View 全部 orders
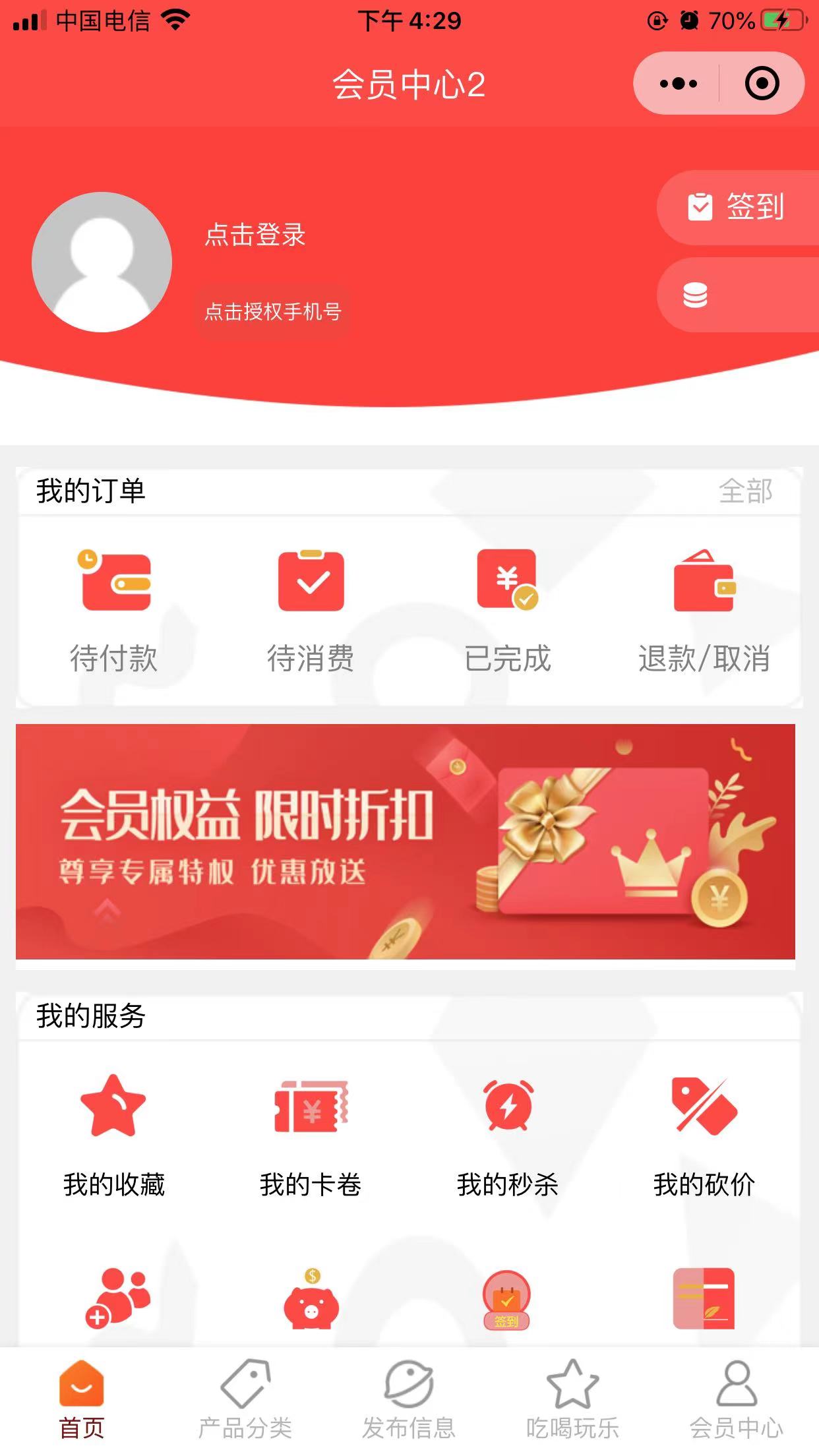 (745, 491)
